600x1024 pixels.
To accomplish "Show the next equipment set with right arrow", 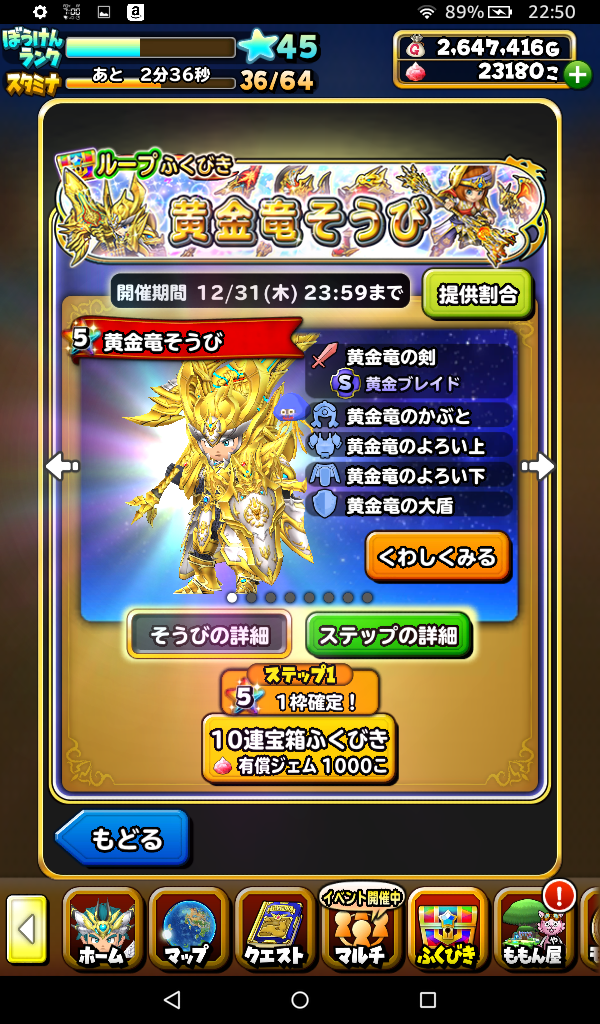I will coord(538,466).
